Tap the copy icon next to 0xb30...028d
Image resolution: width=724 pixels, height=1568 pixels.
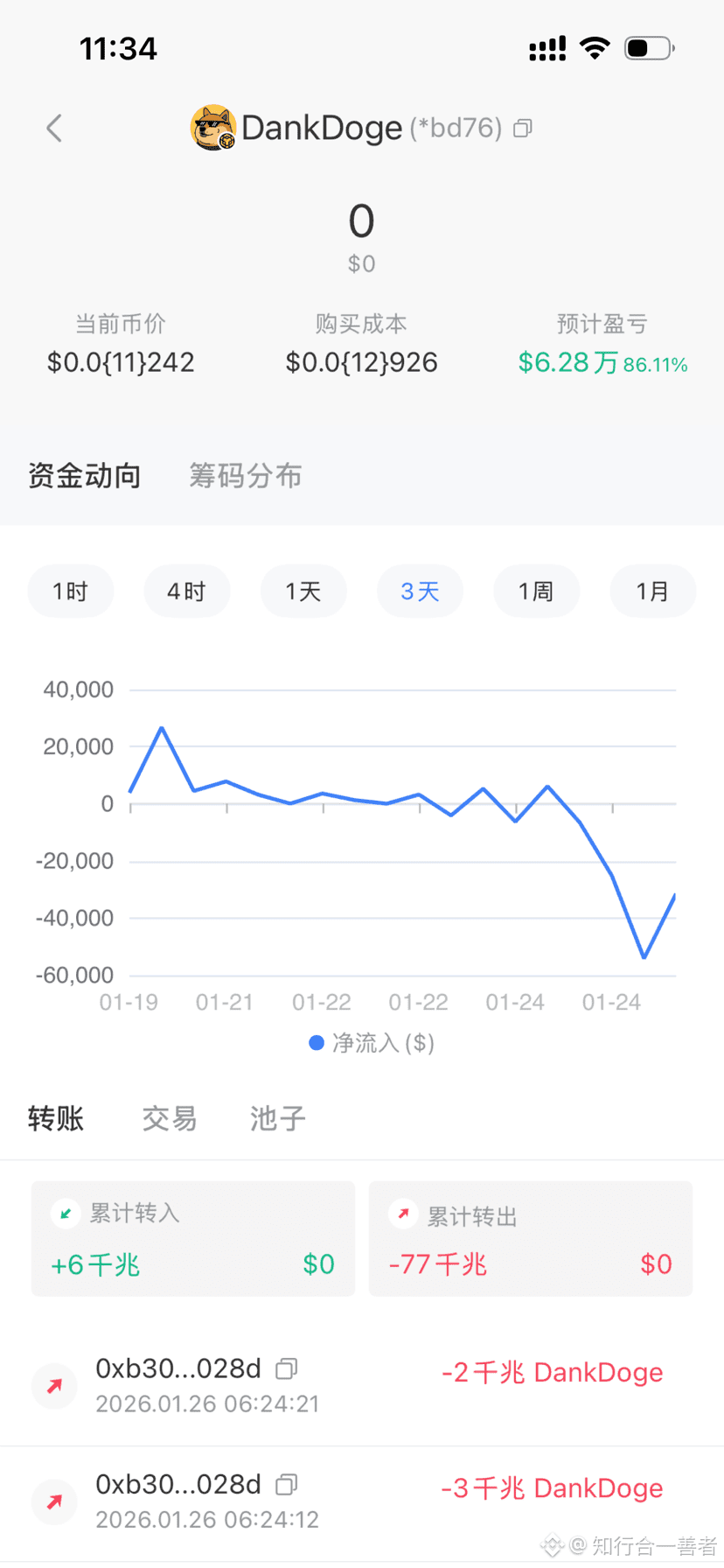[286, 1368]
